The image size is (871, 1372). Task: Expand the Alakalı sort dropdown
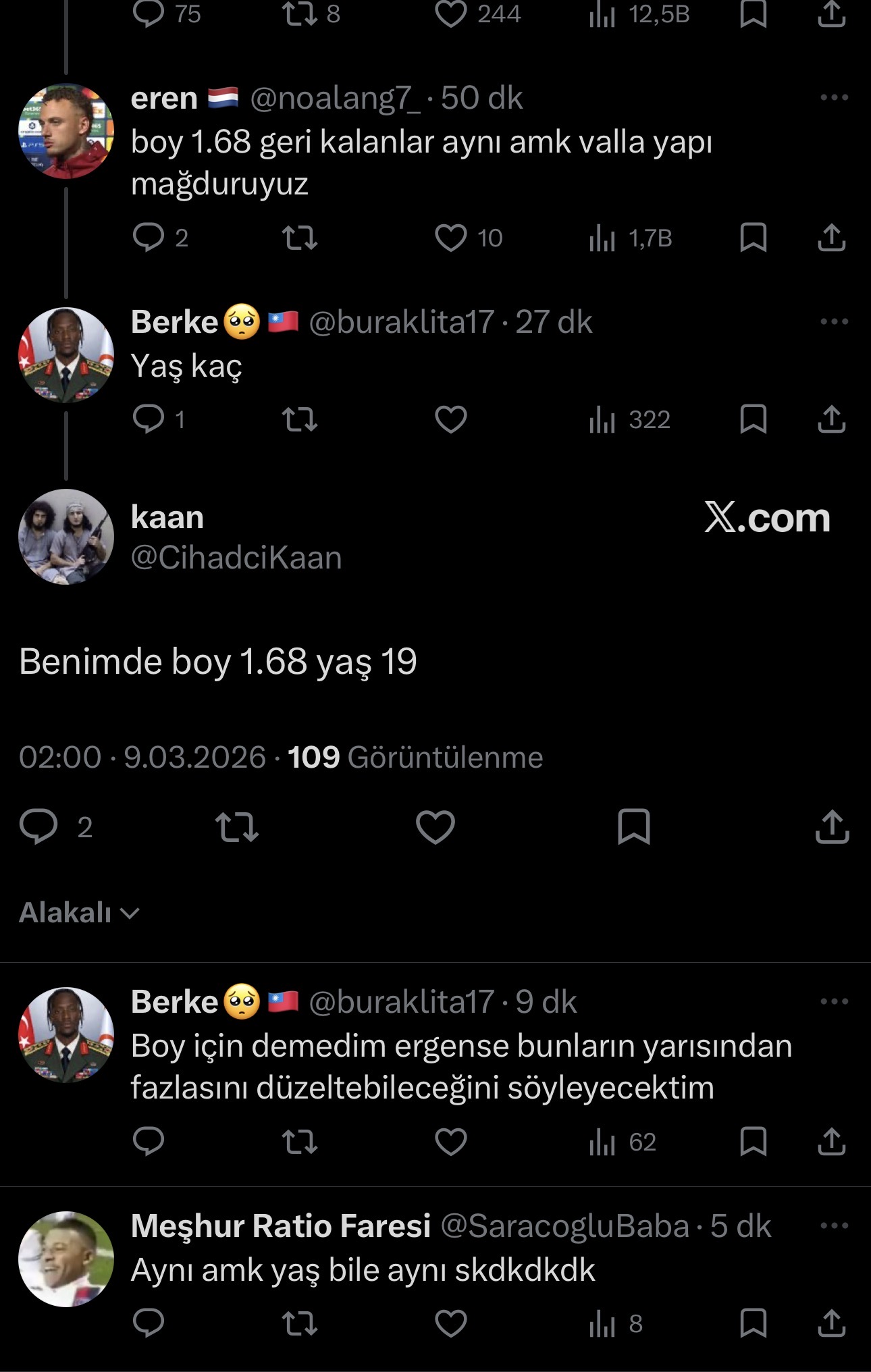(x=80, y=913)
